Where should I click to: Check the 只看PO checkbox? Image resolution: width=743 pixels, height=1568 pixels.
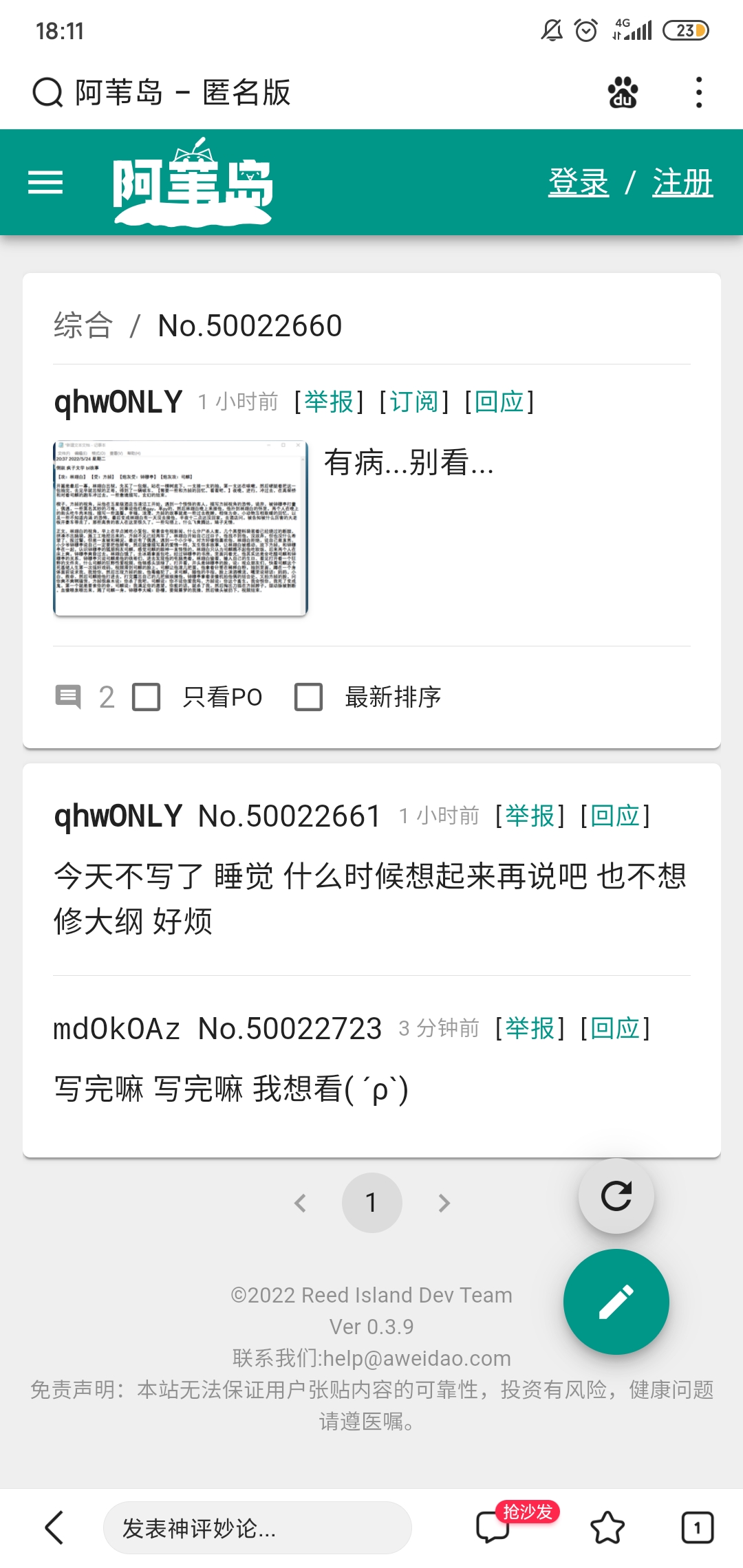147,697
